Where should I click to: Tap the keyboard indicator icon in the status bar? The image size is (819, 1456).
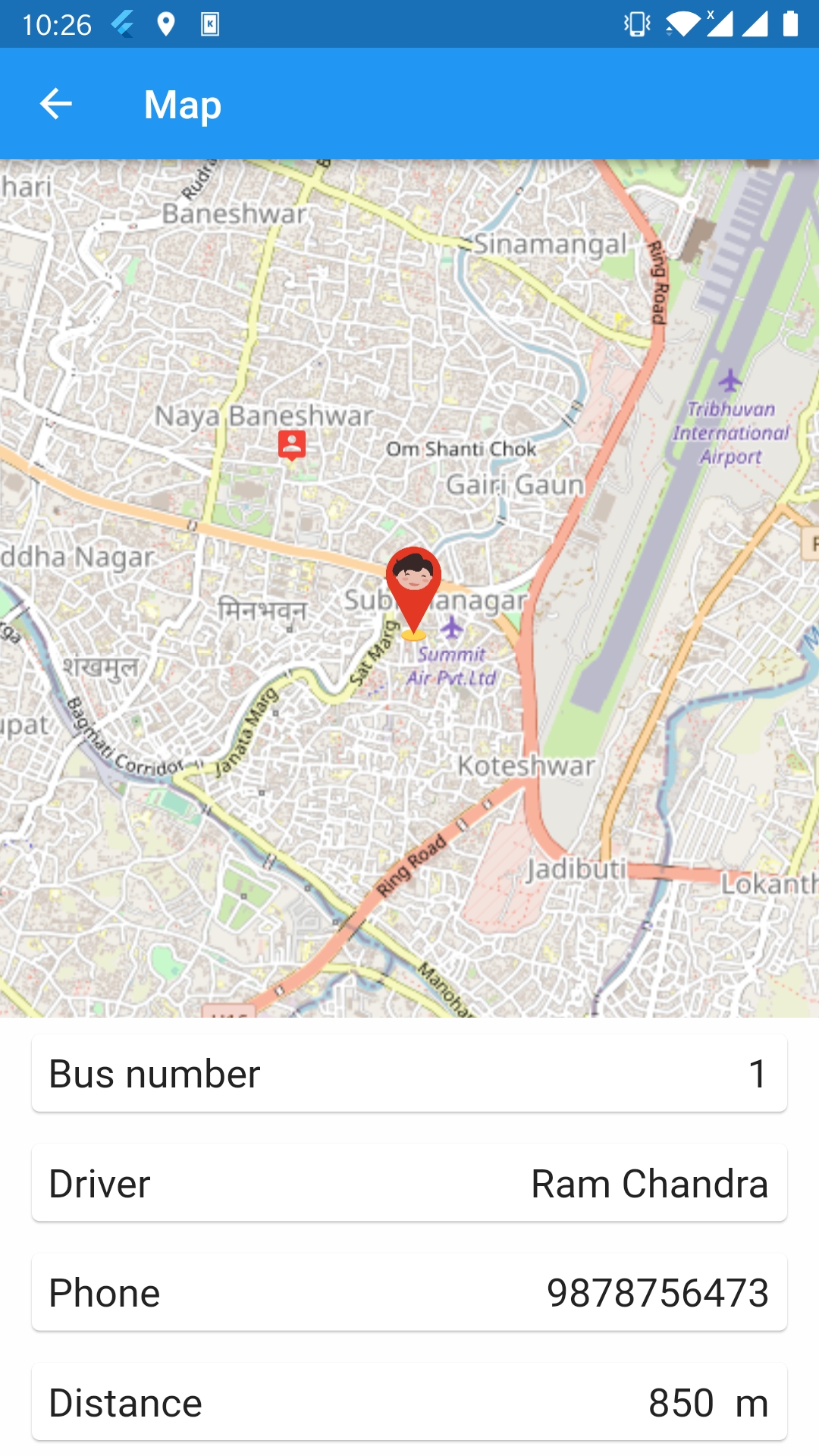(210, 23)
